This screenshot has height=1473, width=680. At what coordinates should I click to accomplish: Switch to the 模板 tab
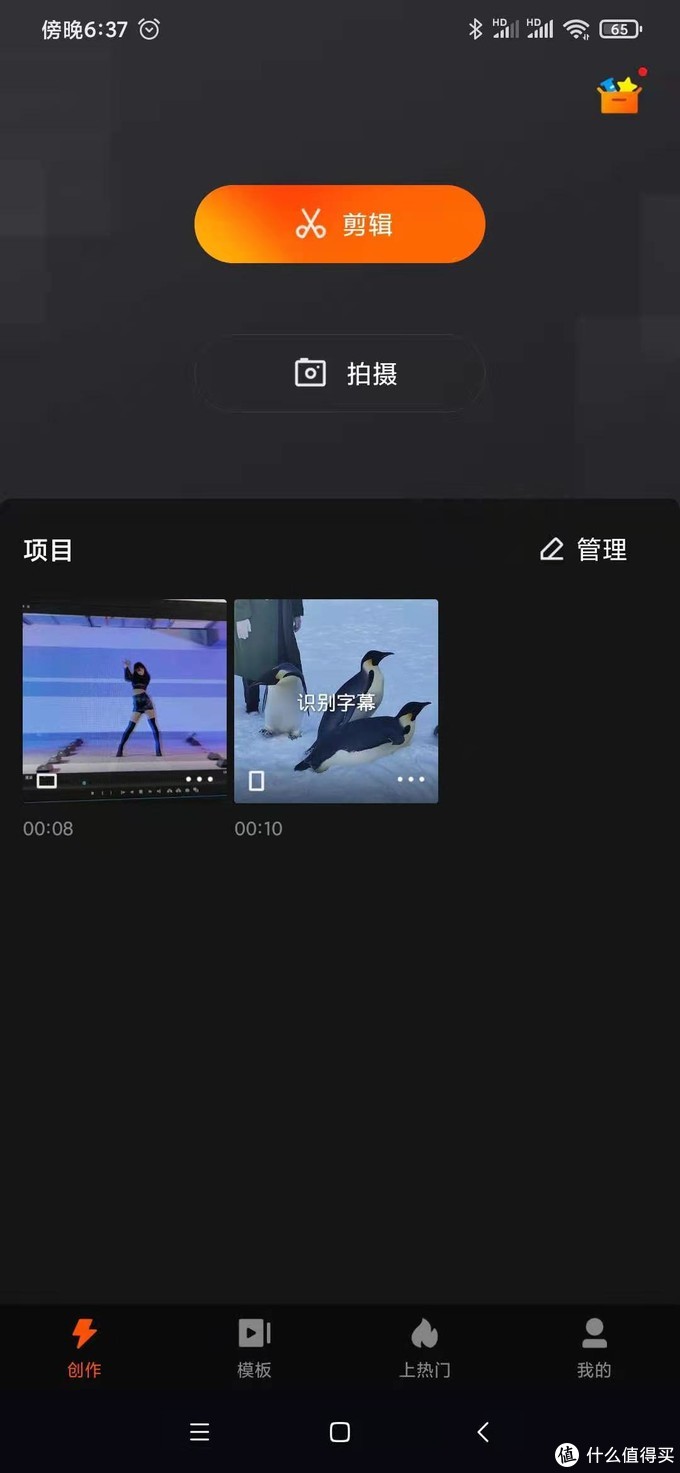pos(254,1348)
